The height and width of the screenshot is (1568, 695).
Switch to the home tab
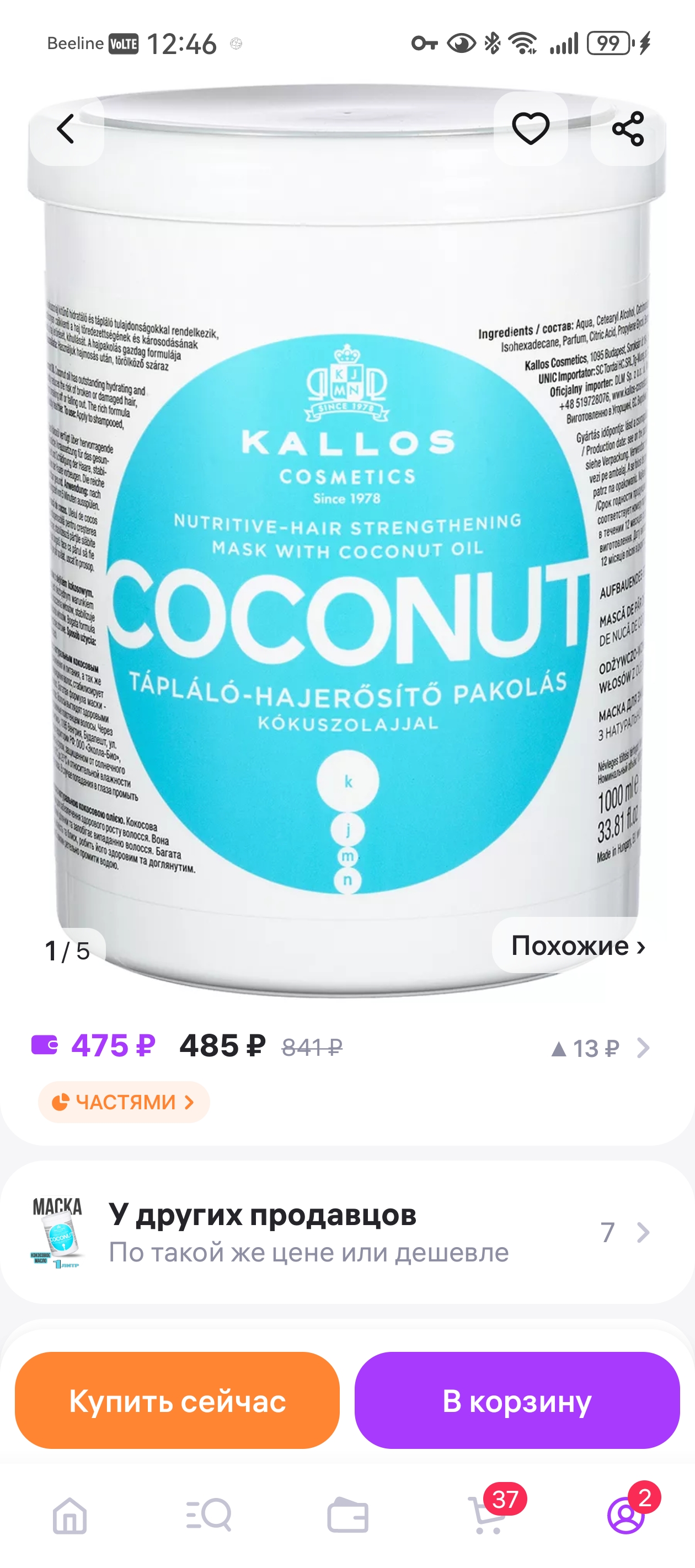69,1515
